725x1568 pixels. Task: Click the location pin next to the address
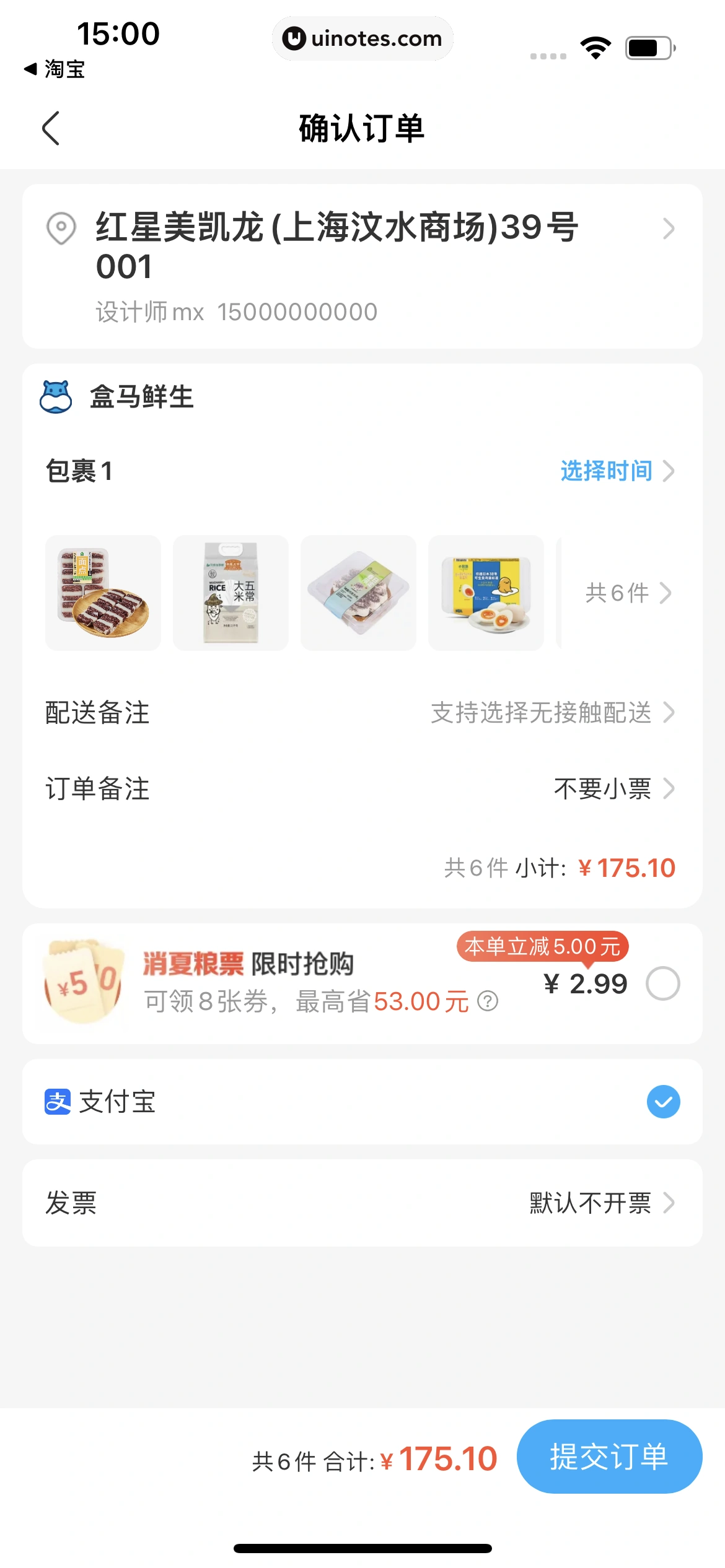60,229
